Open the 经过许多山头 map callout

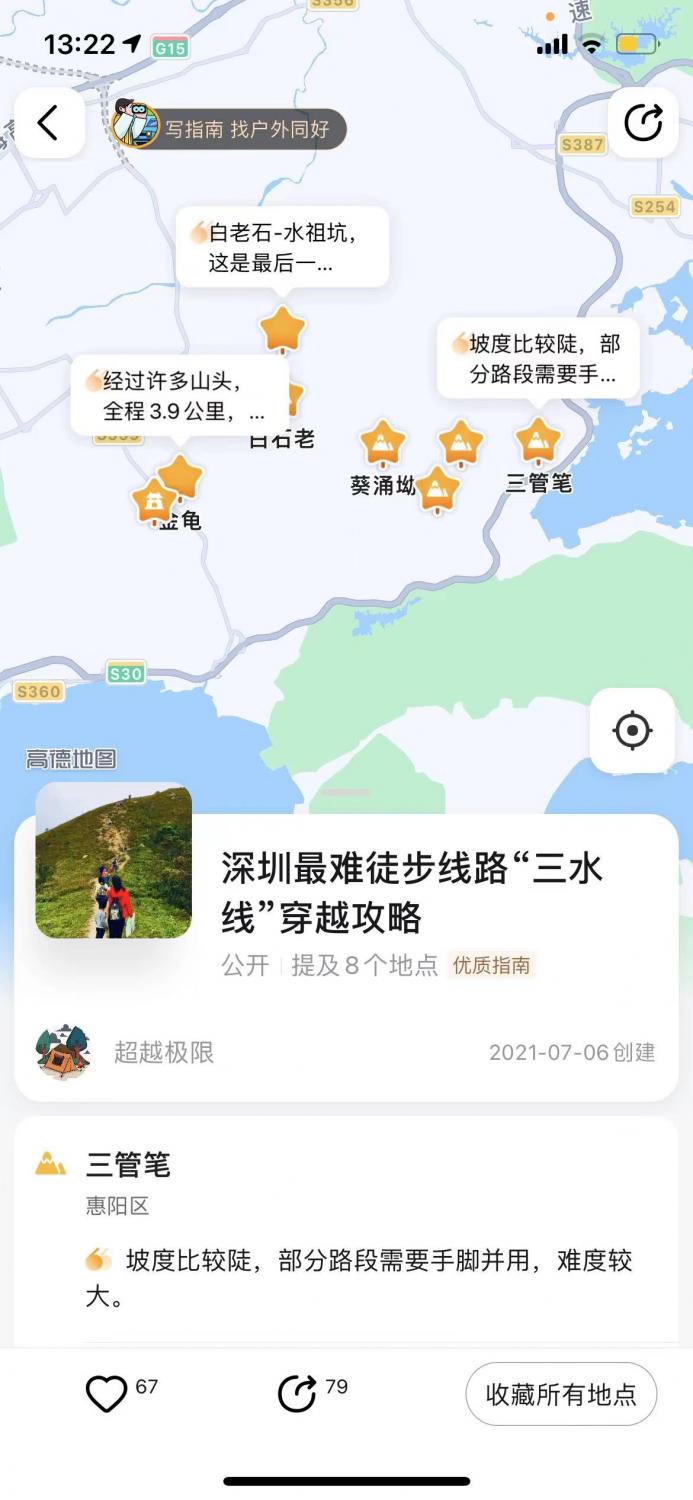tap(178, 397)
